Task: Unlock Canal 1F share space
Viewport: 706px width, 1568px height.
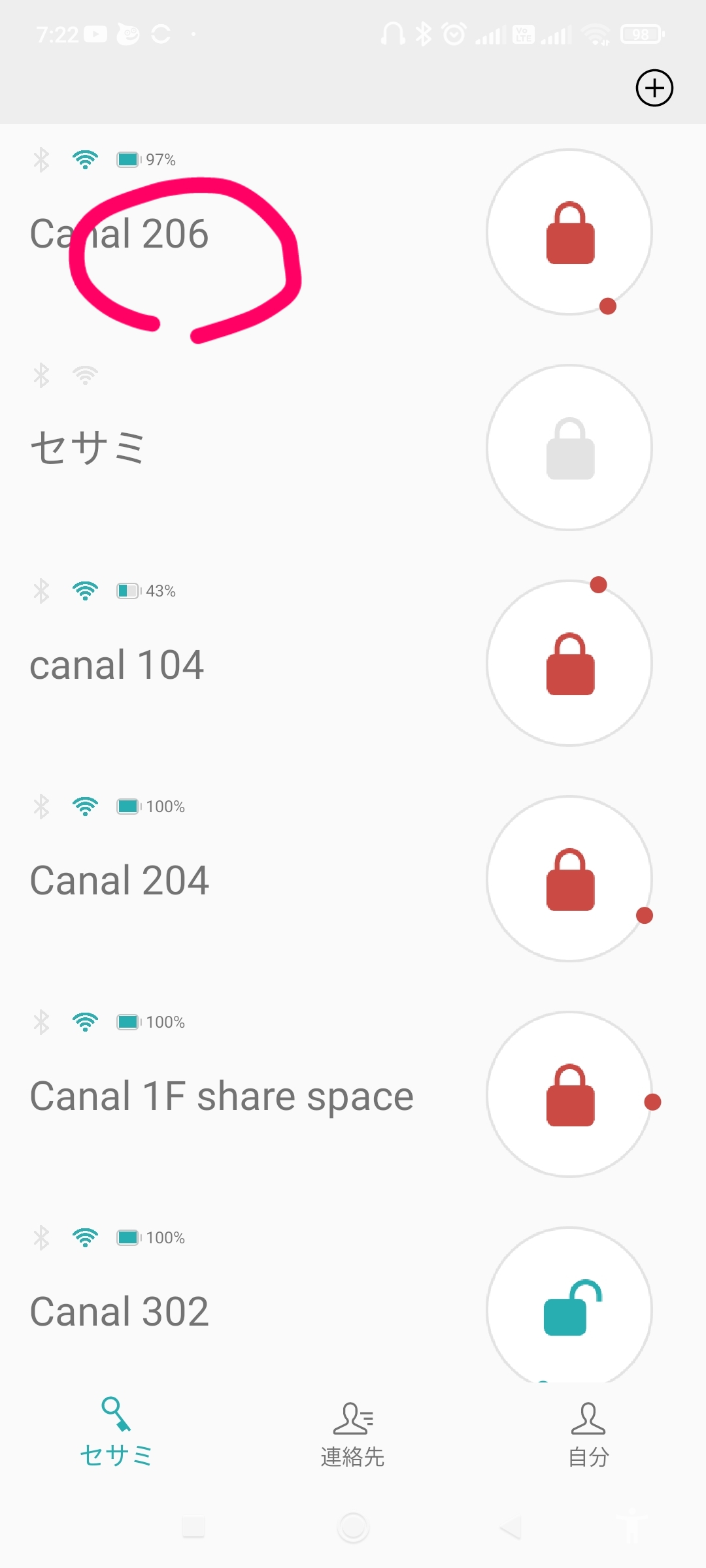Action: click(569, 1094)
